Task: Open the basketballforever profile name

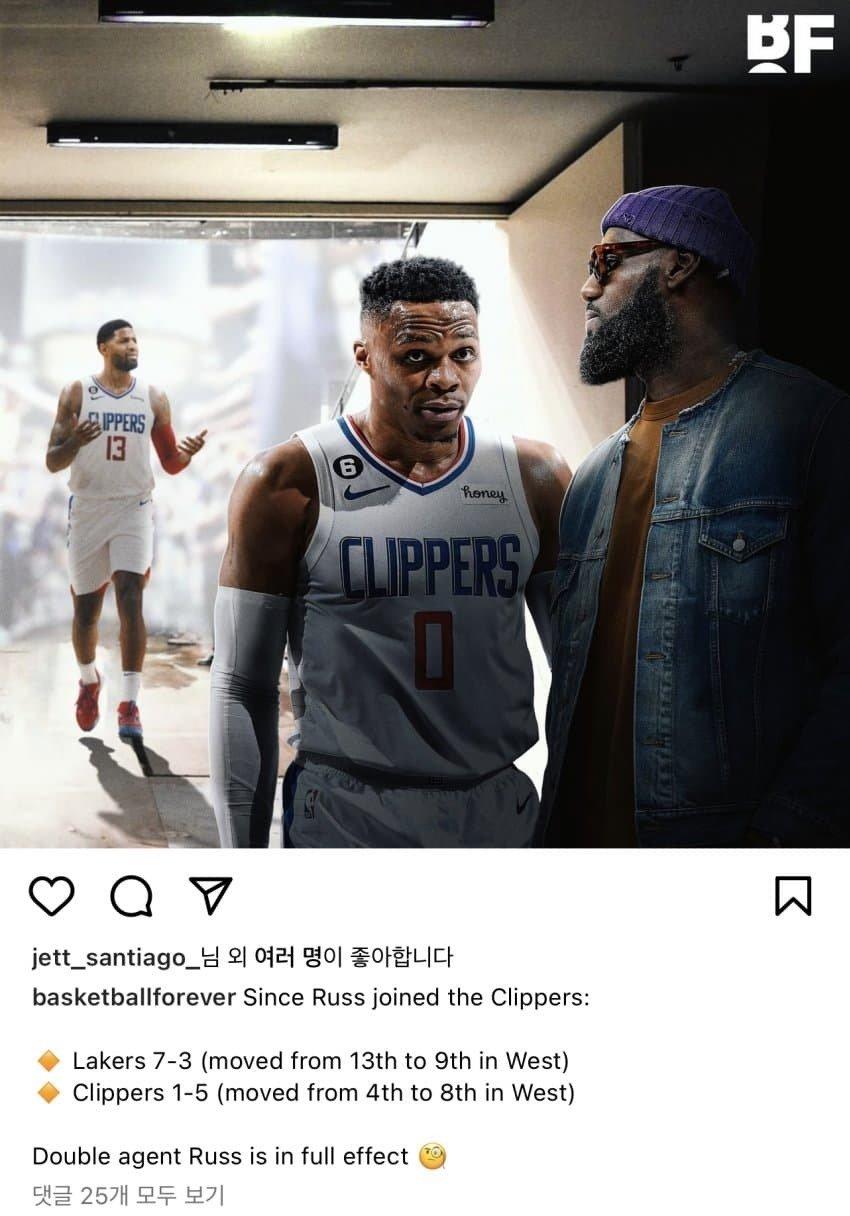Action: pos(134,998)
